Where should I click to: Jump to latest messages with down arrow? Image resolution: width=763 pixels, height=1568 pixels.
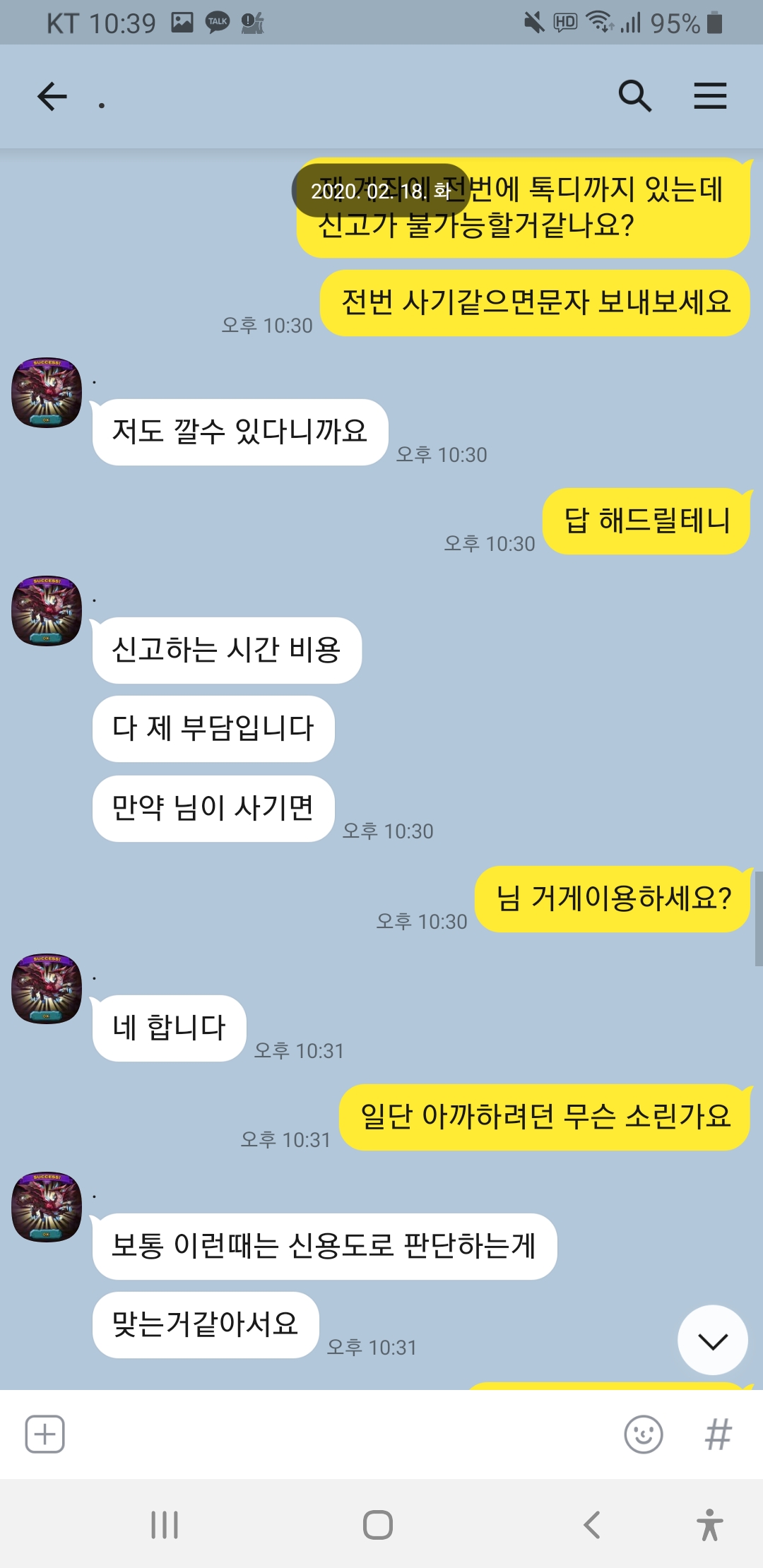pos(712,1340)
